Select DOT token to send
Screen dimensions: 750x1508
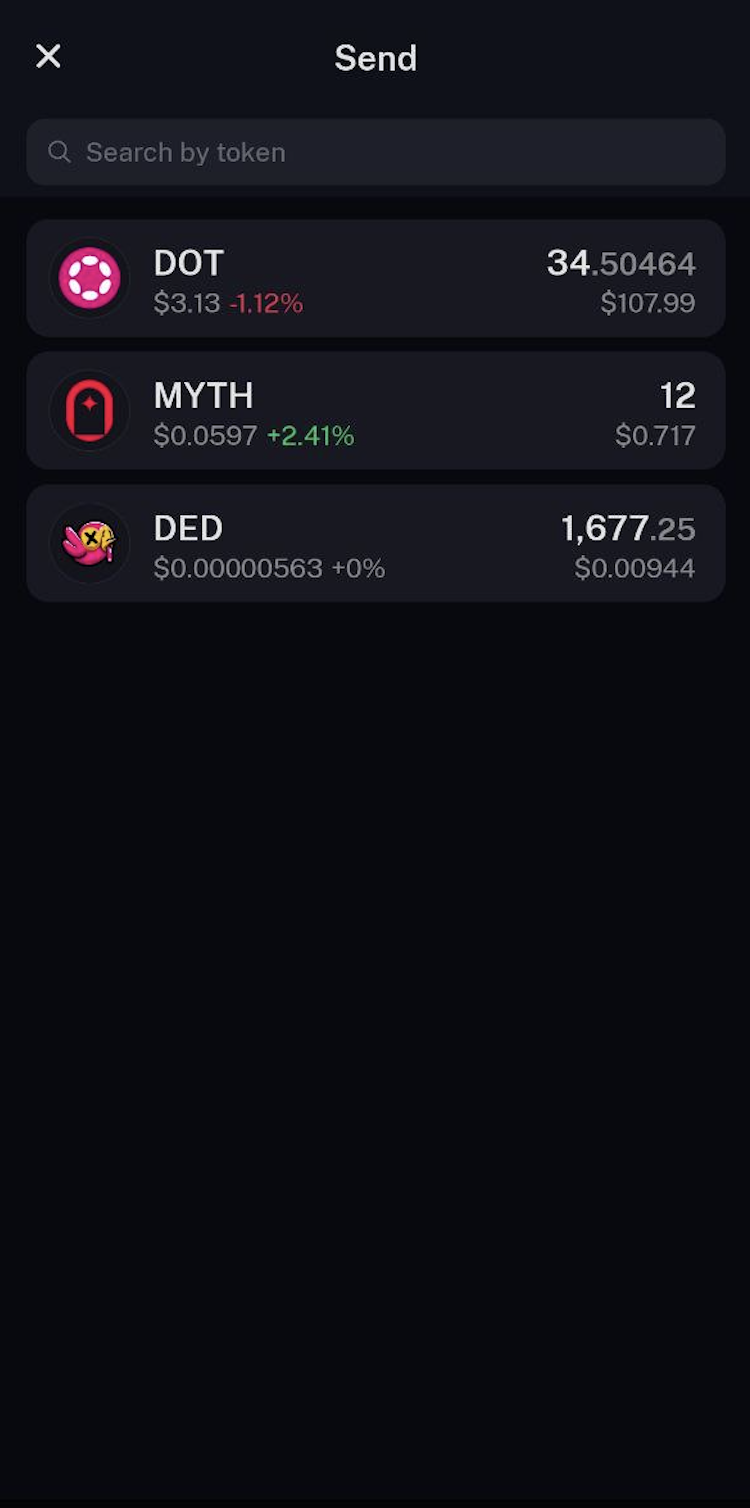pyautogui.click(x=375, y=279)
